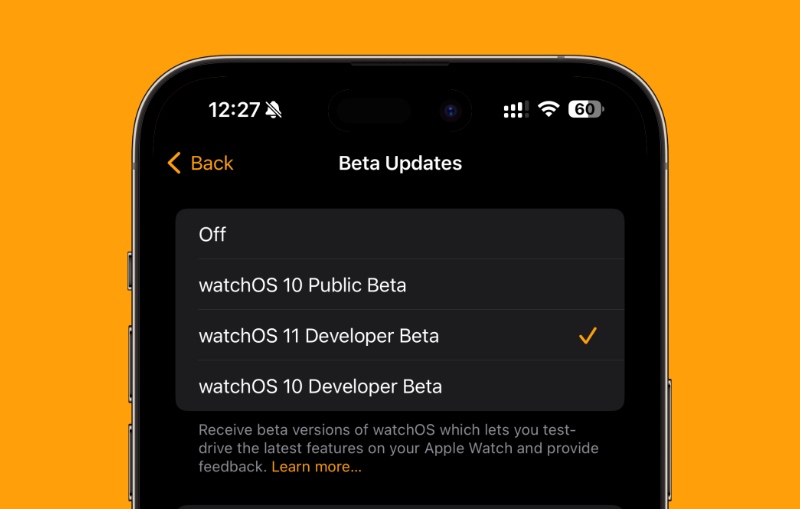Select watchOS 11 Developer Beta
The image size is (800, 509).
399,336
